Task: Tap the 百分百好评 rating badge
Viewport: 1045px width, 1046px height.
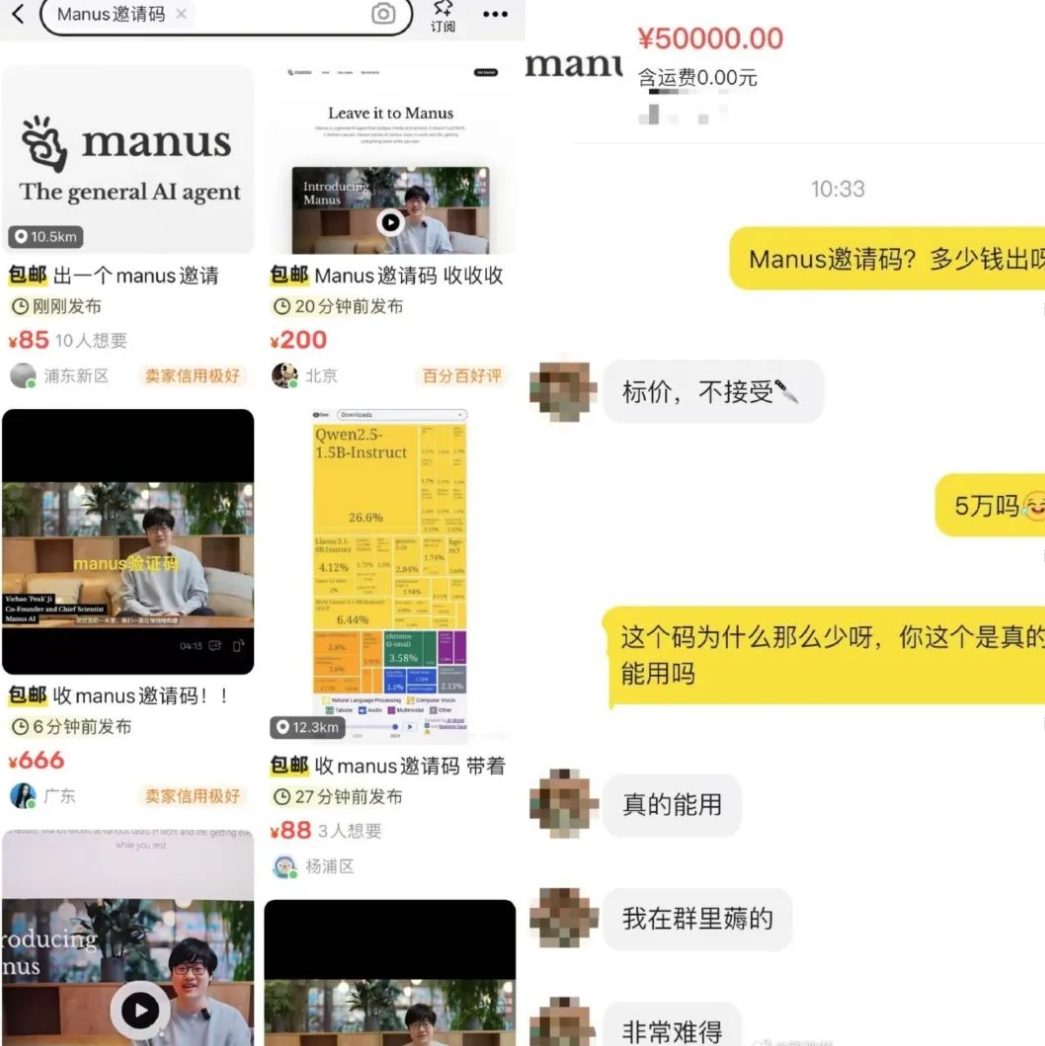Action: coord(462,377)
